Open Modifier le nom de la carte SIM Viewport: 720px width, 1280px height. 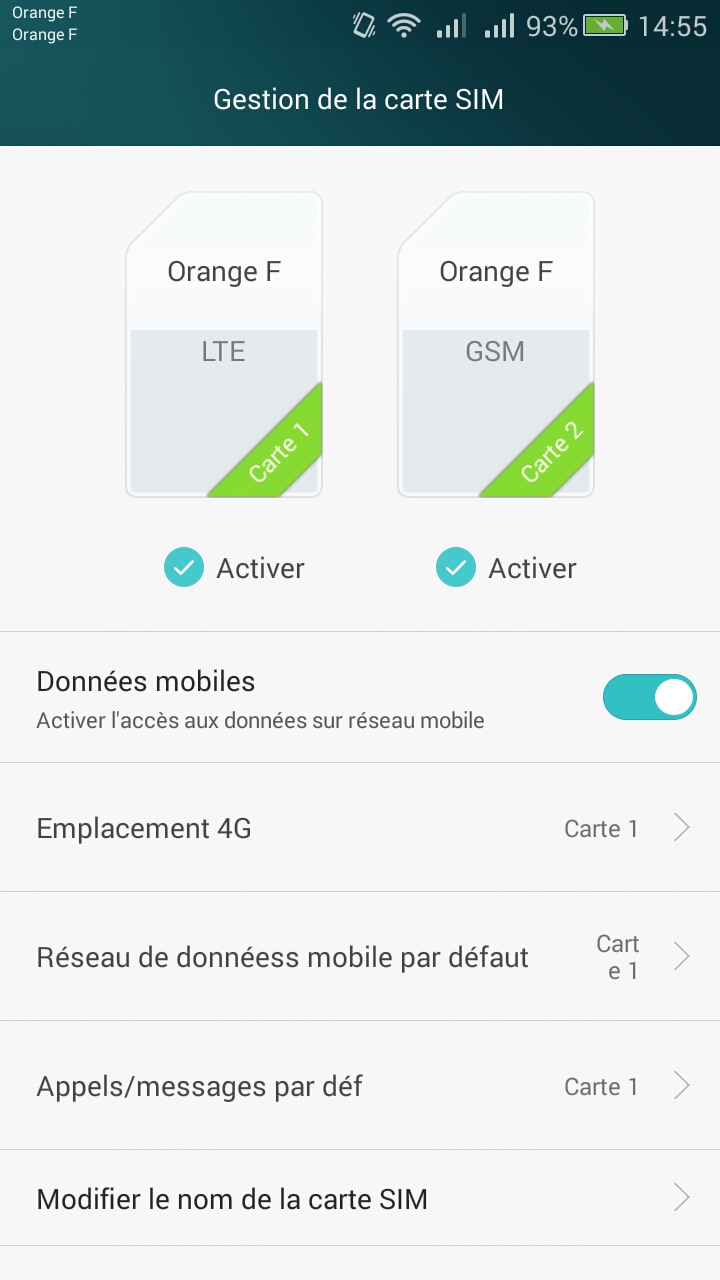(x=360, y=1198)
